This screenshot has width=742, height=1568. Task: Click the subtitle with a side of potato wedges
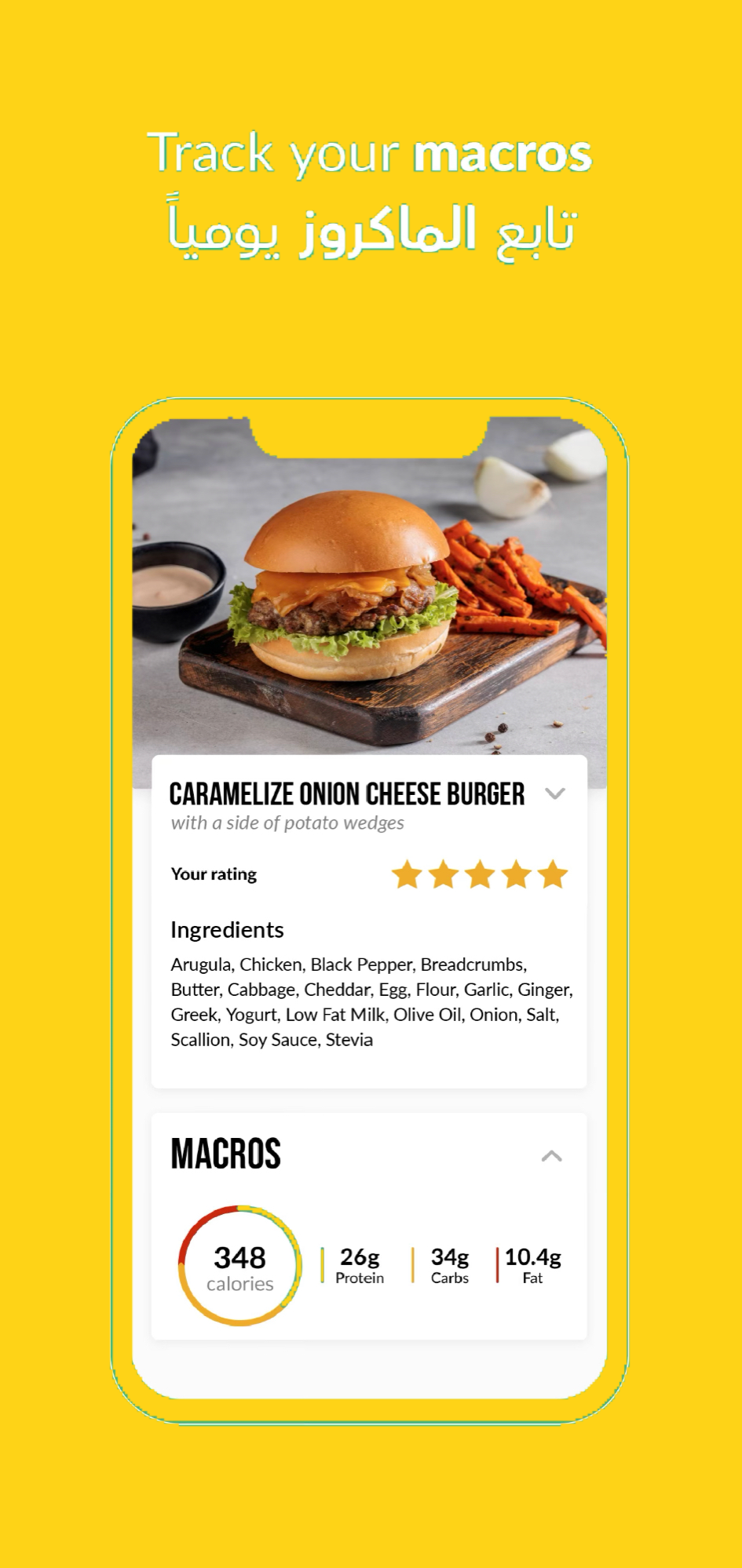point(286,822)
